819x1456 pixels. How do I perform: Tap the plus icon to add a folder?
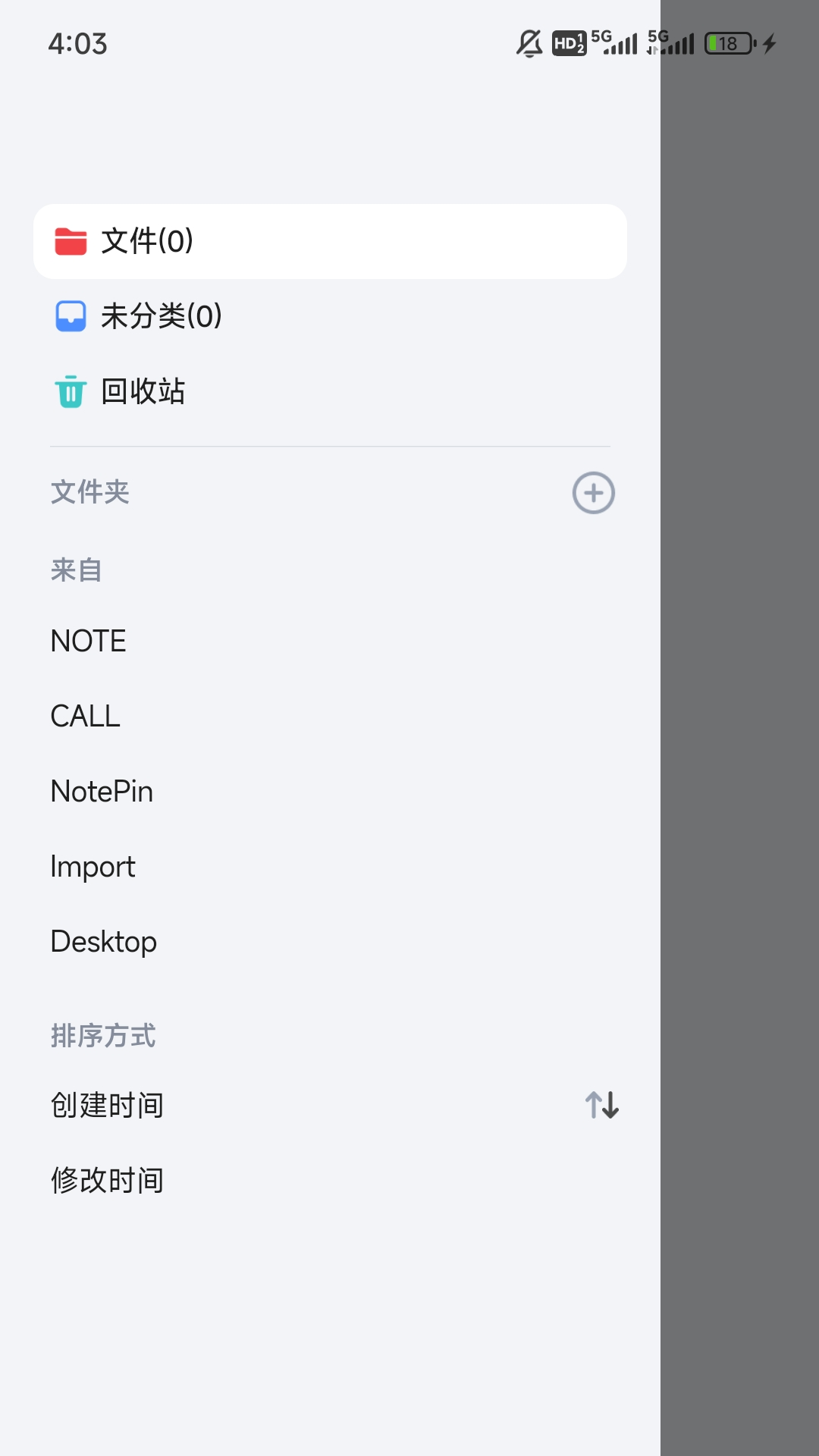[x=592, y=493]
